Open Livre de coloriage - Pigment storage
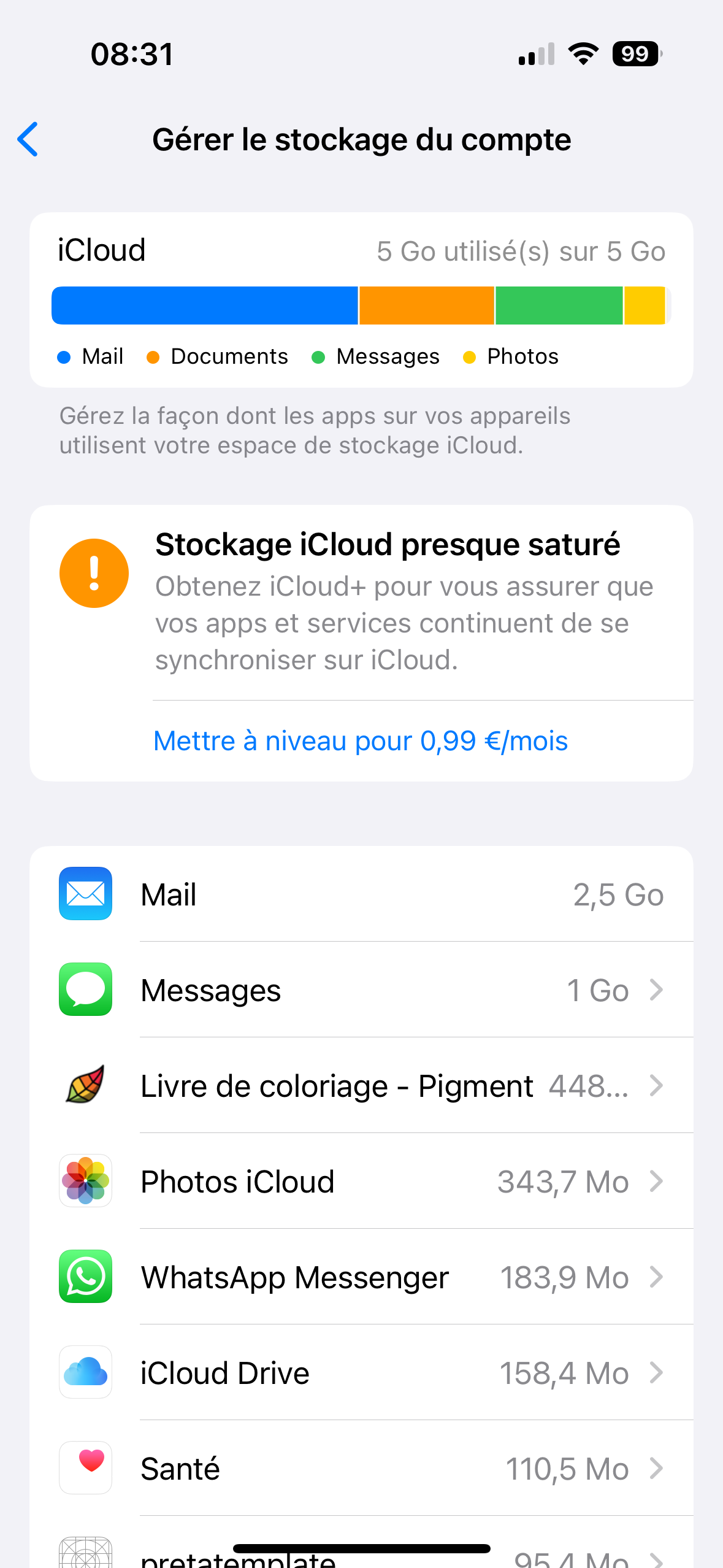 (361, 1086)
